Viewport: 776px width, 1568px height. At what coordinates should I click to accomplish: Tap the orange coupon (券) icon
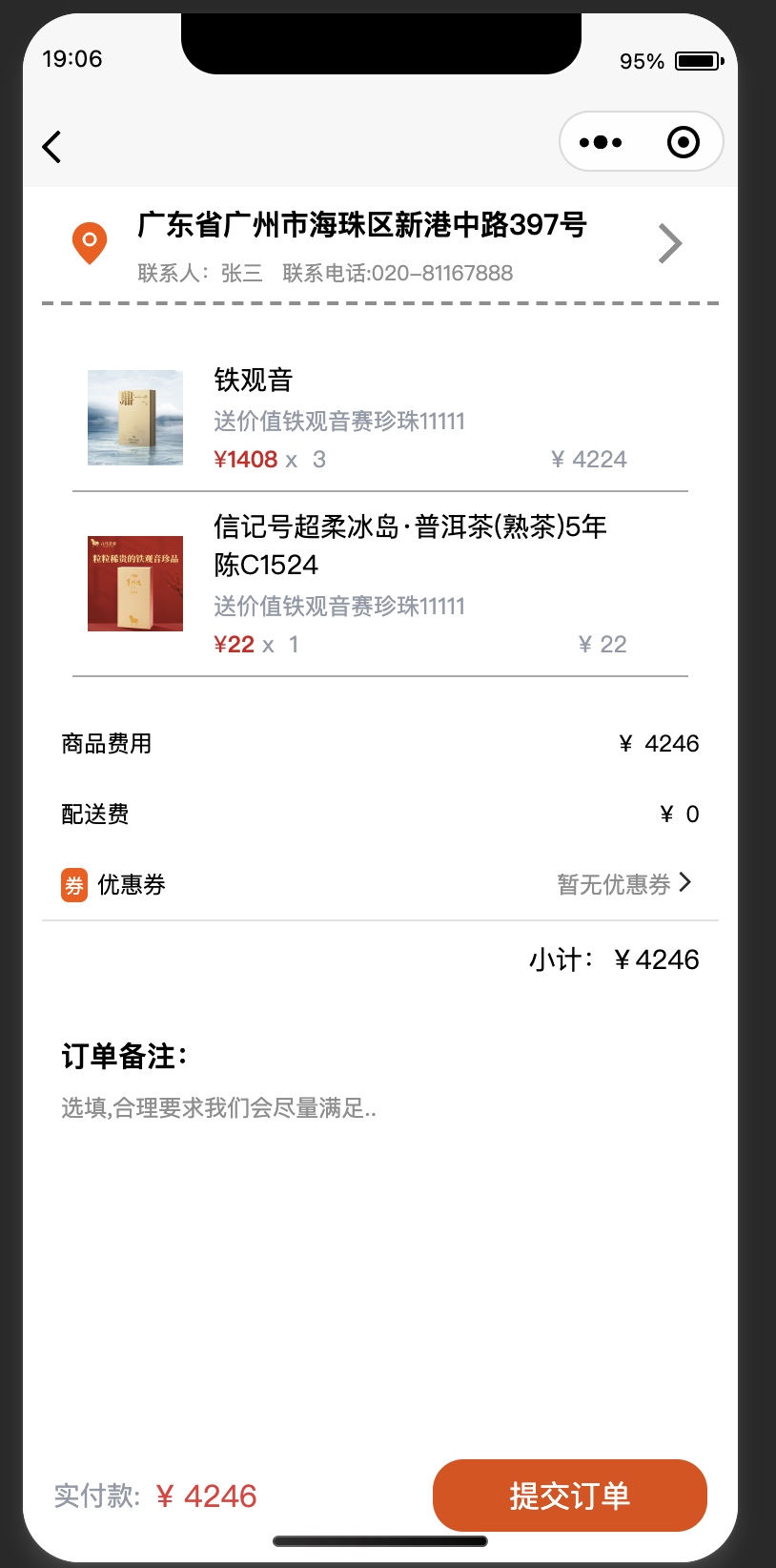[x=73, y=885]
